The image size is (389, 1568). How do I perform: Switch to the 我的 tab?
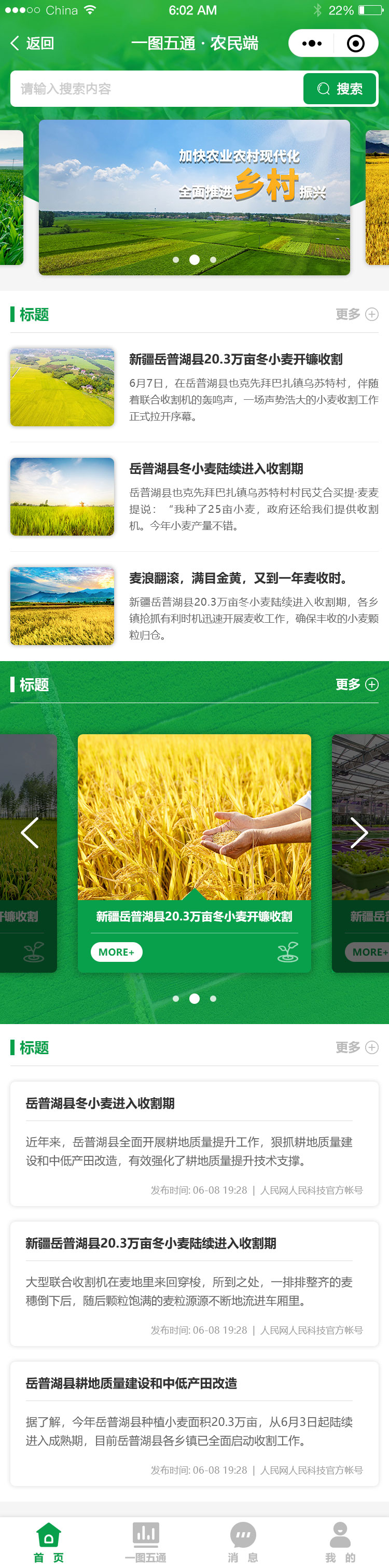340,1542
